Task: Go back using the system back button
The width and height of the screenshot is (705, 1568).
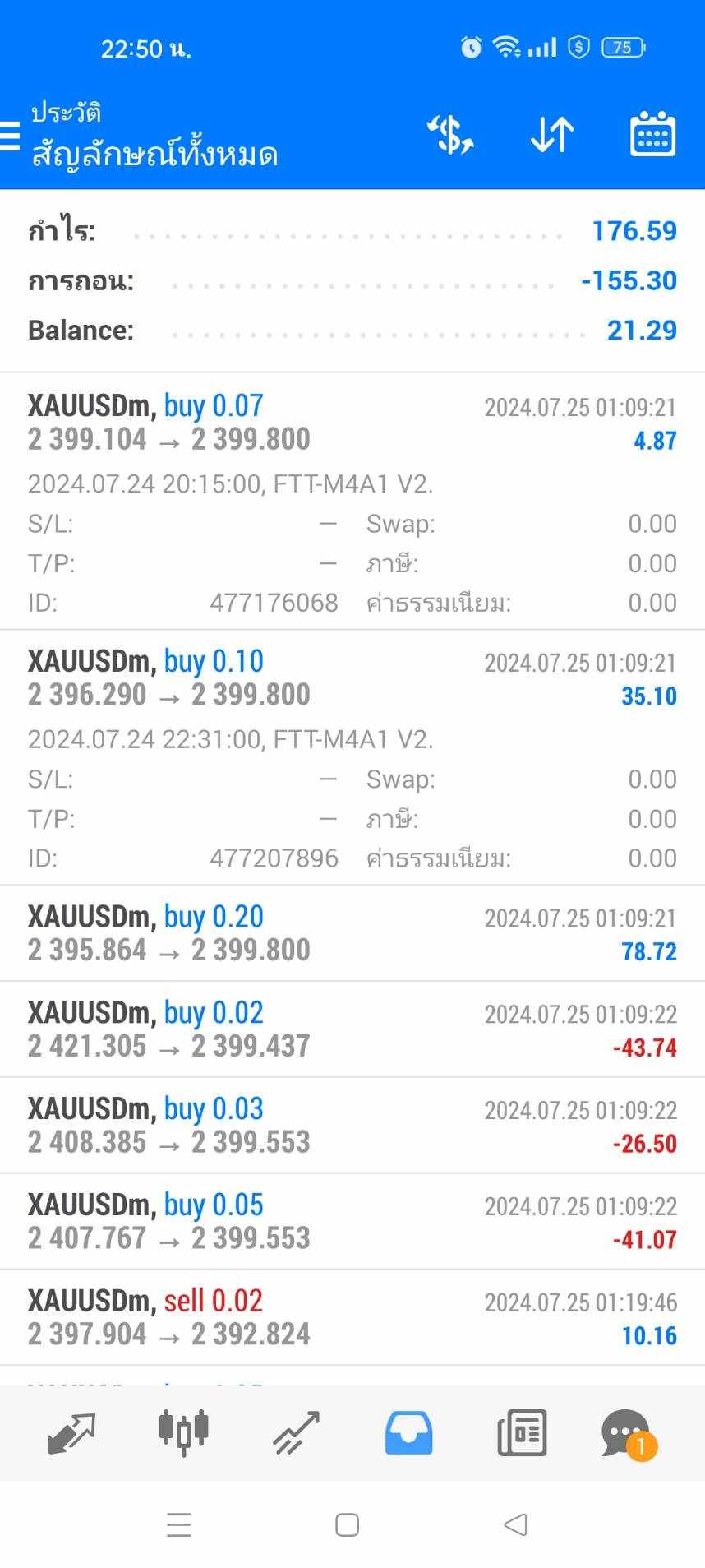Action: click(x=515, y=1525)
